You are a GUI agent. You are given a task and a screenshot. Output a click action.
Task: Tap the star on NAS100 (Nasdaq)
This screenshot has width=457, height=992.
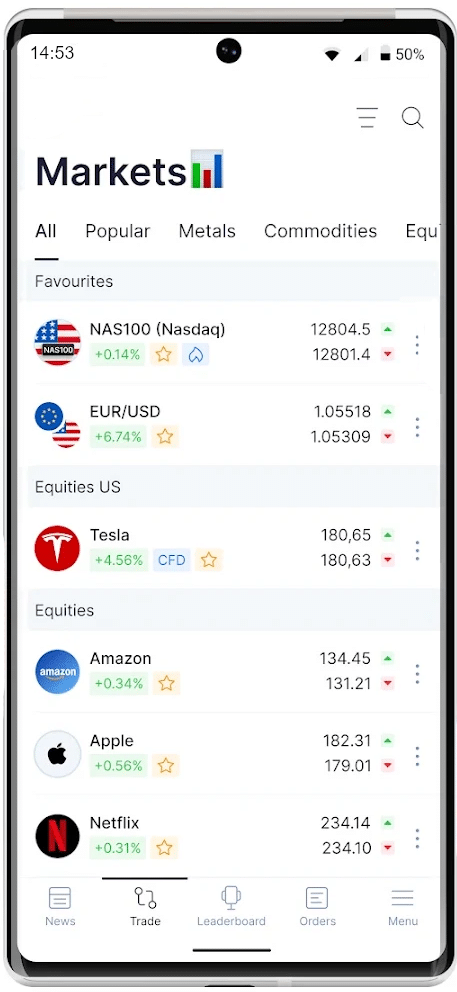click(164, 354)
